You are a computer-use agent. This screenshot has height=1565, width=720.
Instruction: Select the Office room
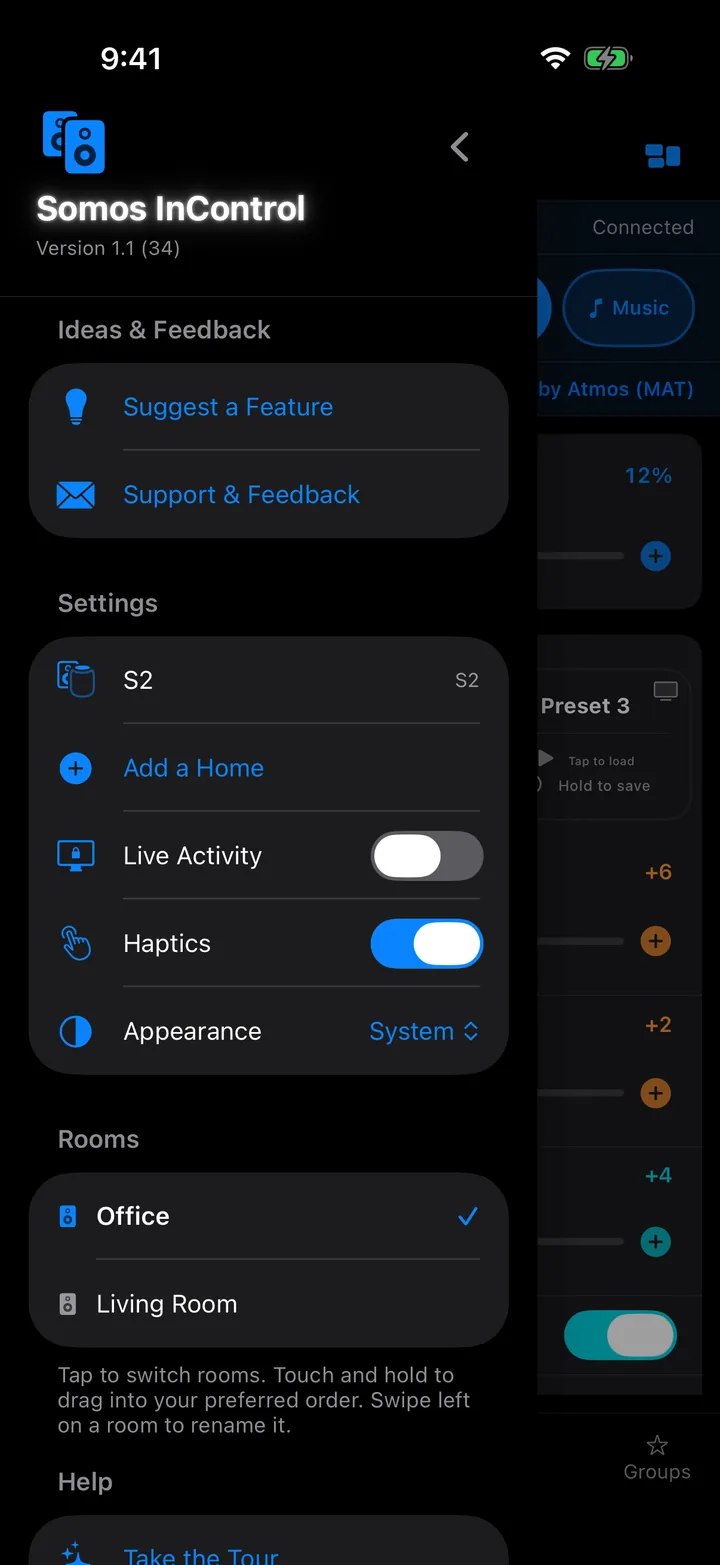pyautogui.click(x=268, y=1216)
